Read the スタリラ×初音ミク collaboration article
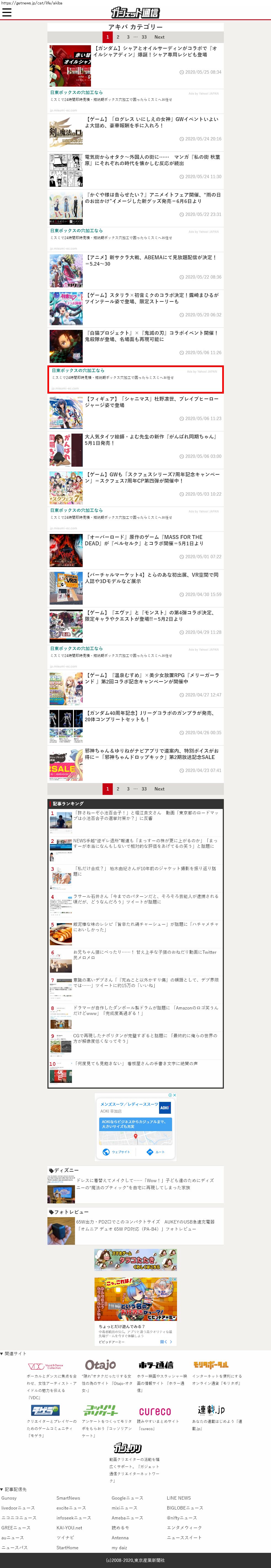271x1568 pixels. tap(152, 298)
